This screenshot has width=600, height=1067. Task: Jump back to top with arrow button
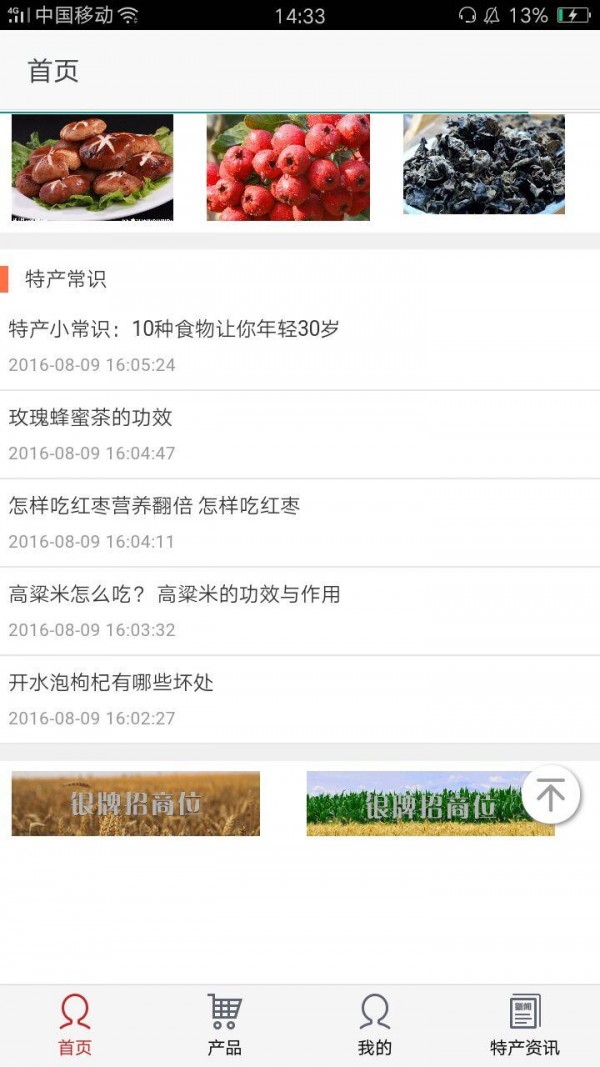550,795
